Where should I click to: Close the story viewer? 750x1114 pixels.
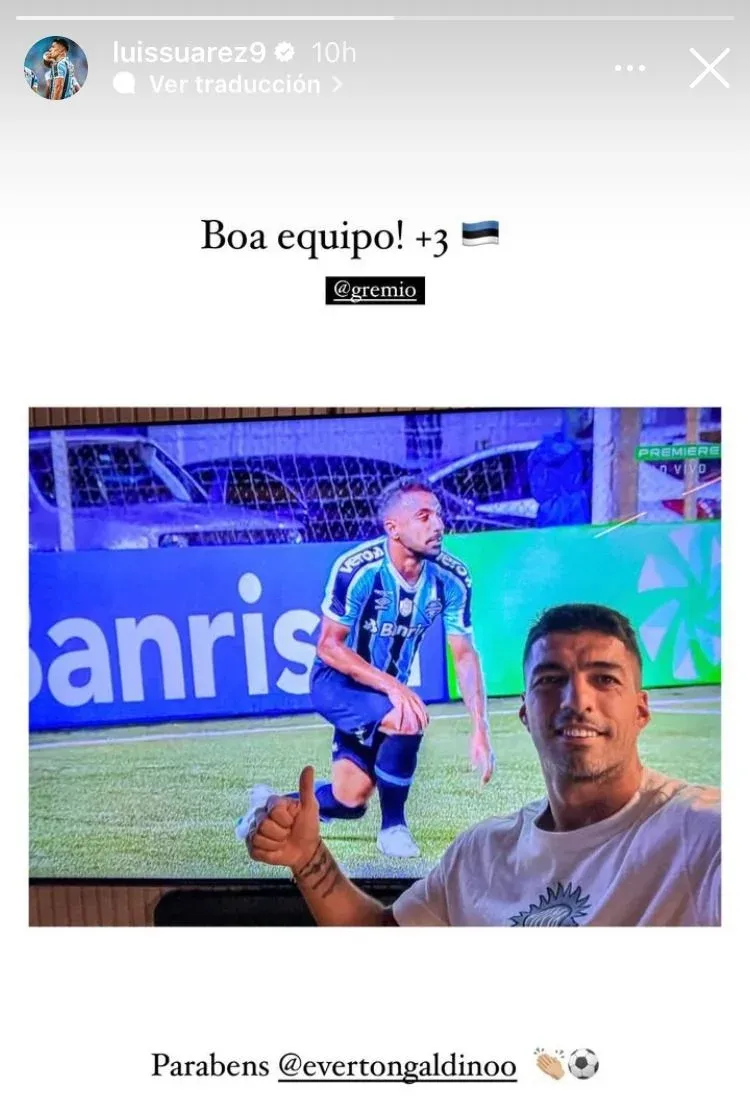click(709, 68)
